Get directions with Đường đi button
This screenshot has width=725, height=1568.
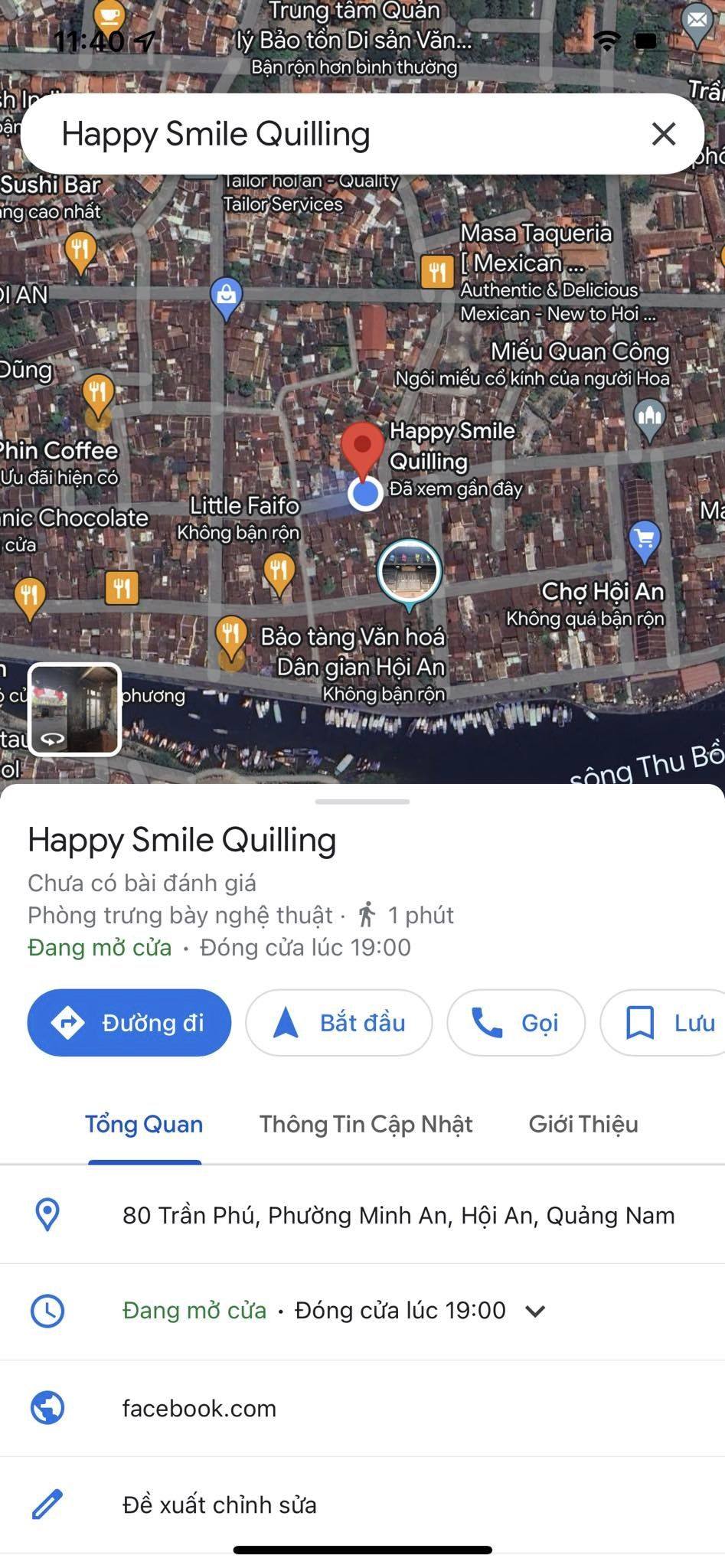(x=129, y=1022)
